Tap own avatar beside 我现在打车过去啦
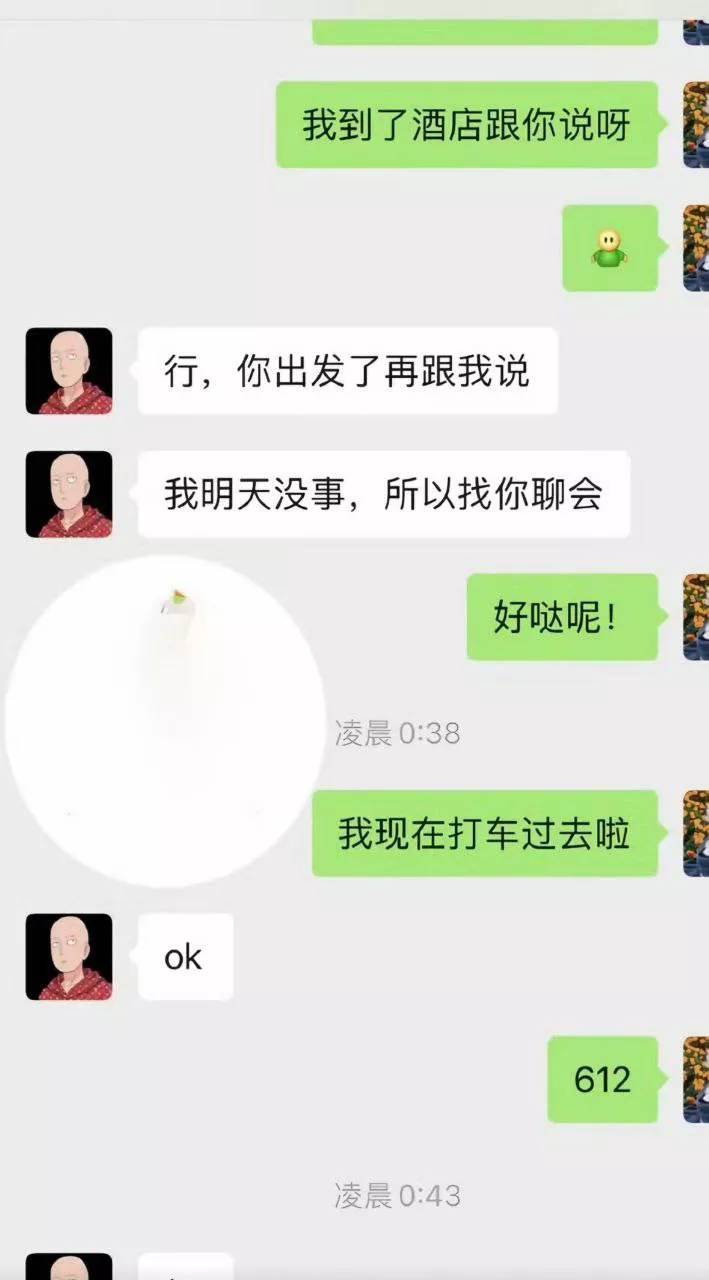 696,833
